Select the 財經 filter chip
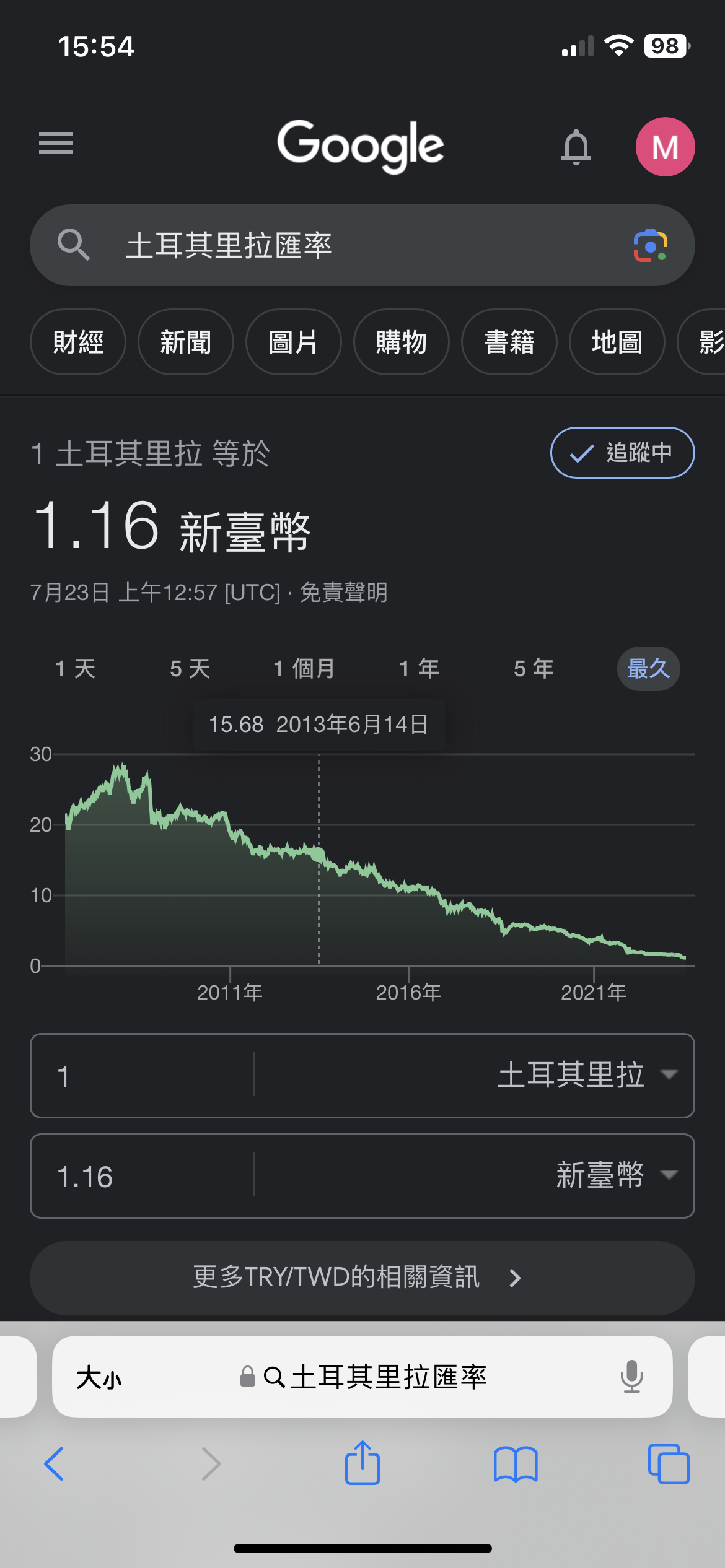 [78, 342]
